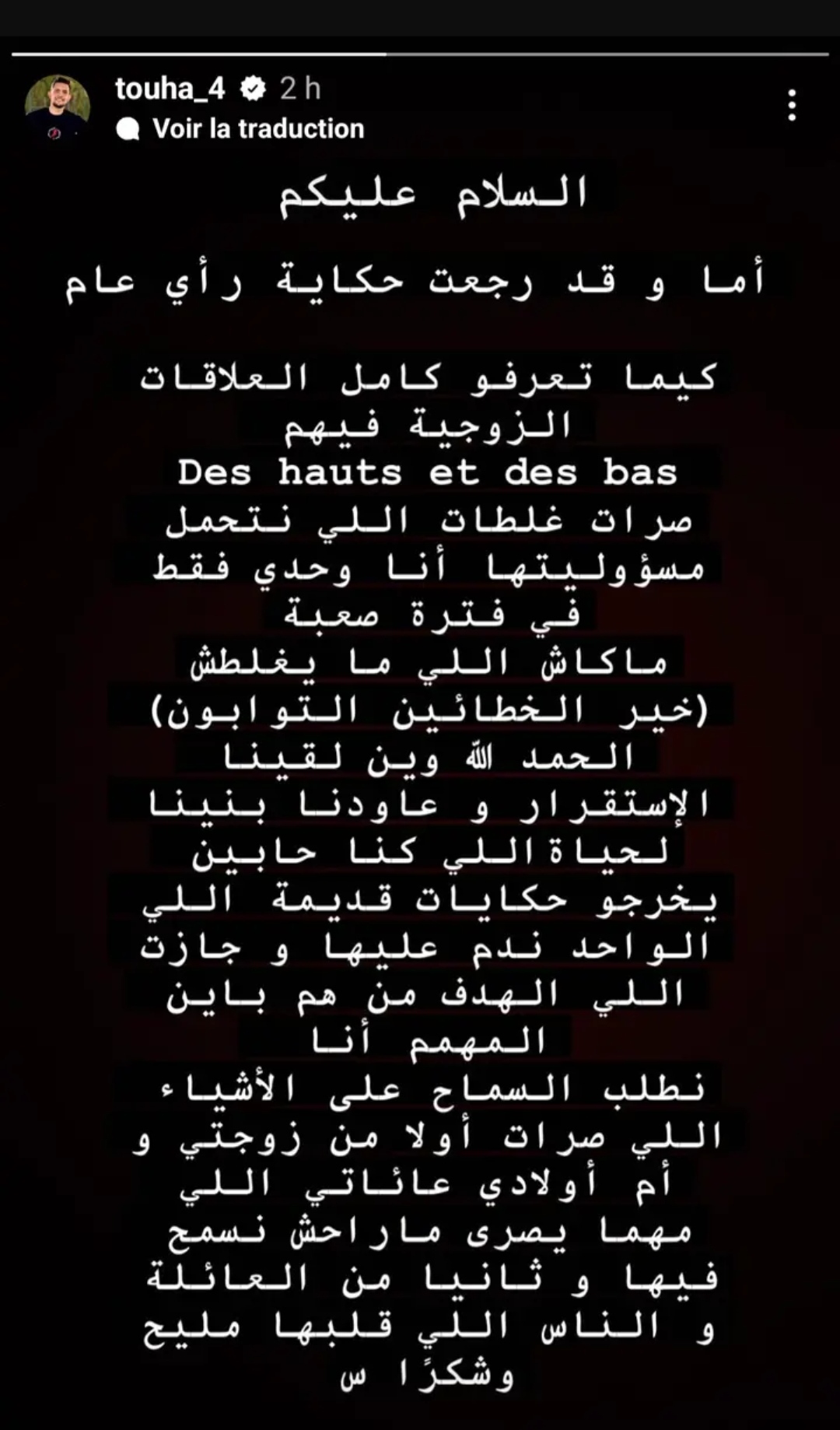Open the touha_4 username

click(x=170, y=89)
